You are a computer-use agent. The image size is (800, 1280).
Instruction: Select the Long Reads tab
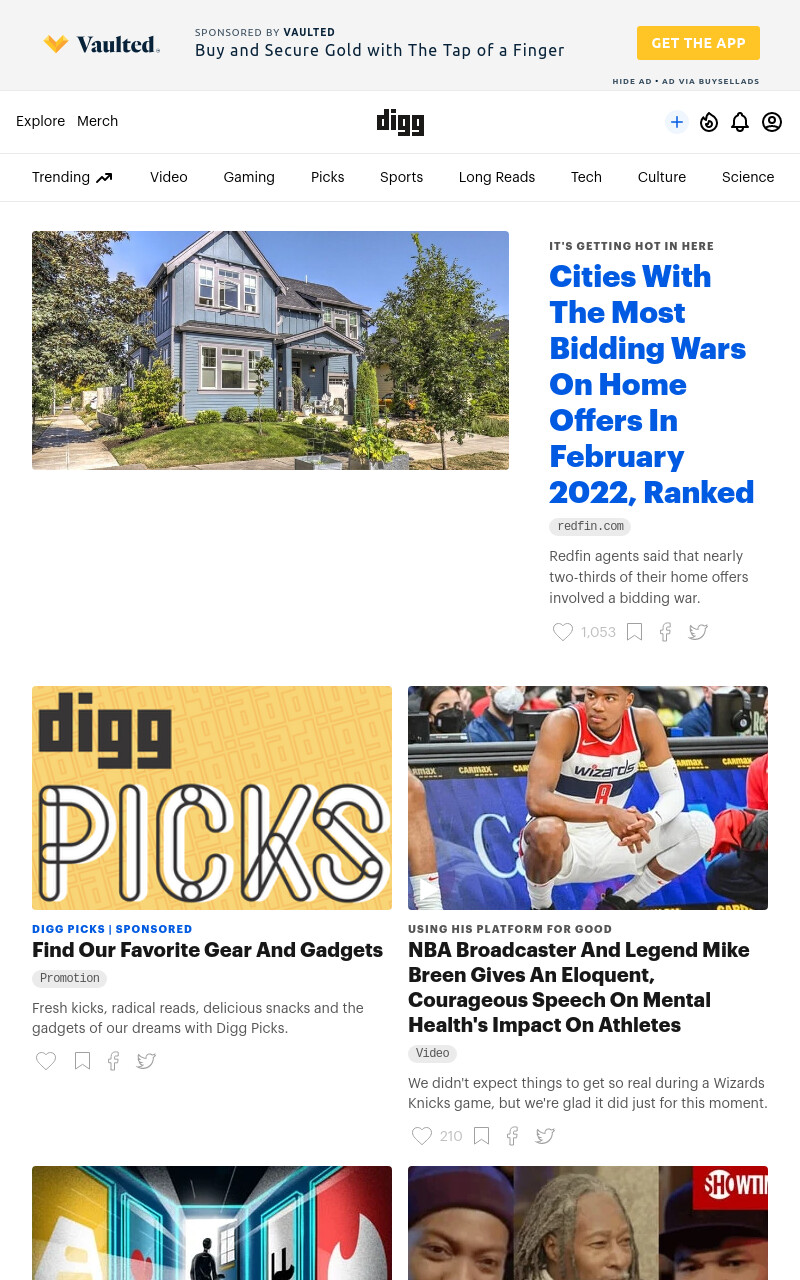click(x=497, y=177)
